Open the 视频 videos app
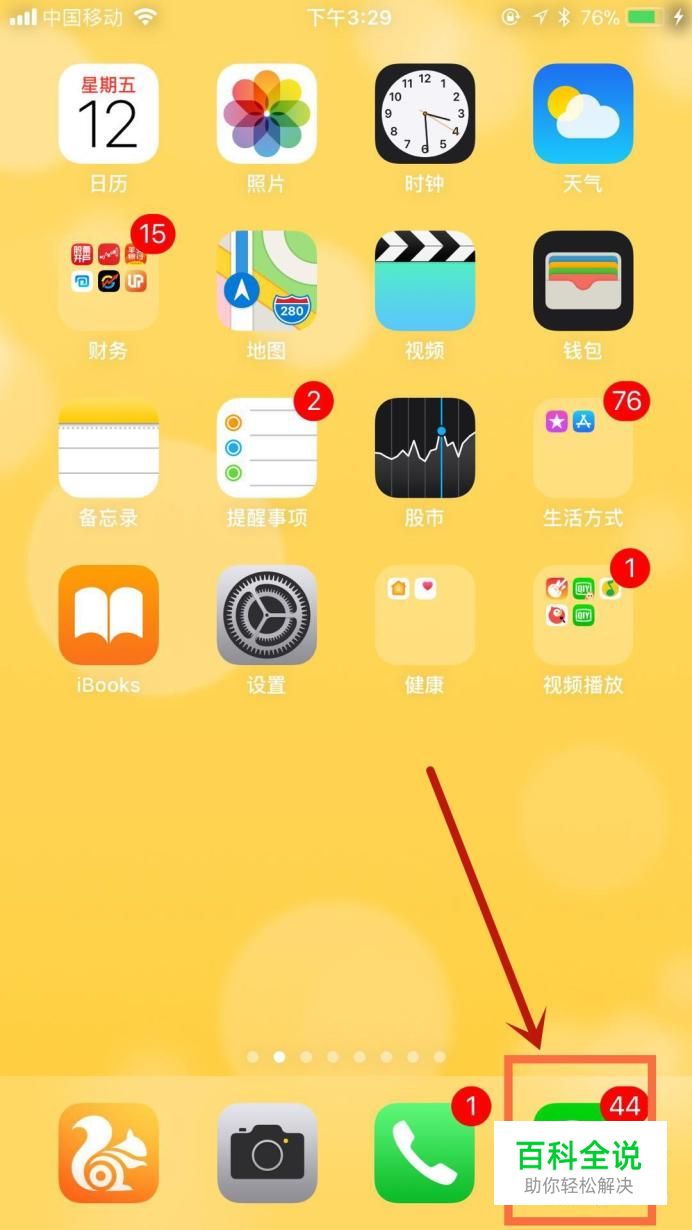The width and height of the screenshot is (692, 1230). click(x=424, y=281)
